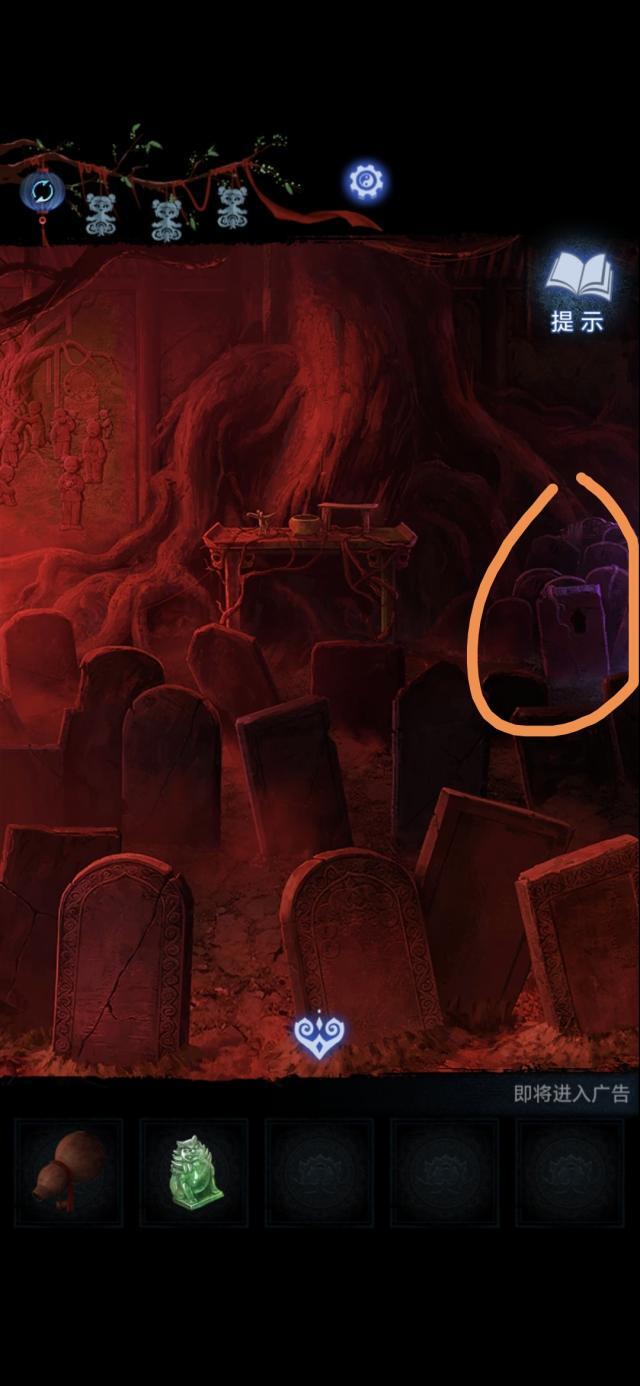Select the green jade statue item
This screenshot has height=1386, width=640.
[x=193, y=1172]
